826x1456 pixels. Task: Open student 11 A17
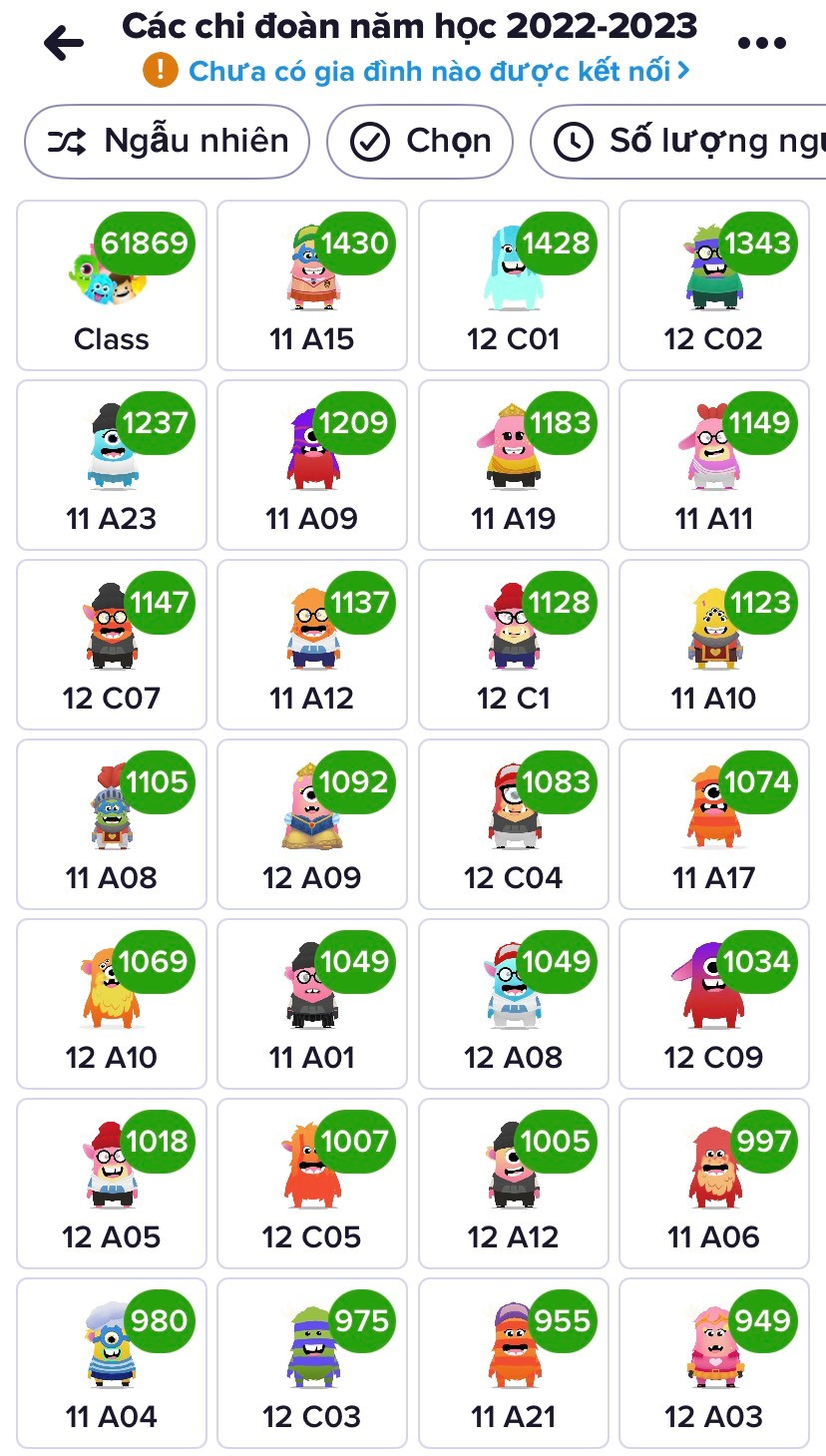(714, 824)
